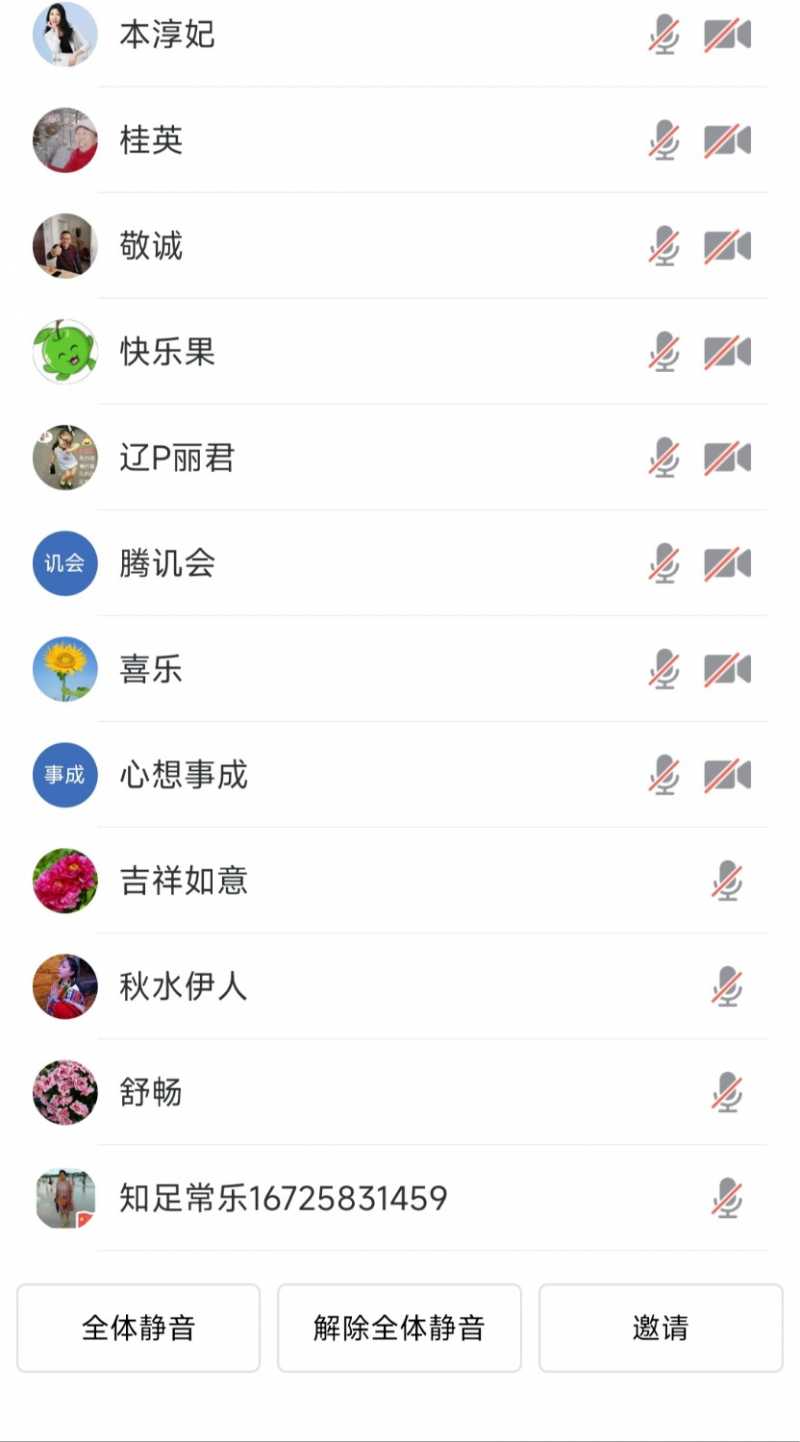800x1442 pixels.
Task: Tap the microphone icon for 桂英
Action: tap(664, 141)
